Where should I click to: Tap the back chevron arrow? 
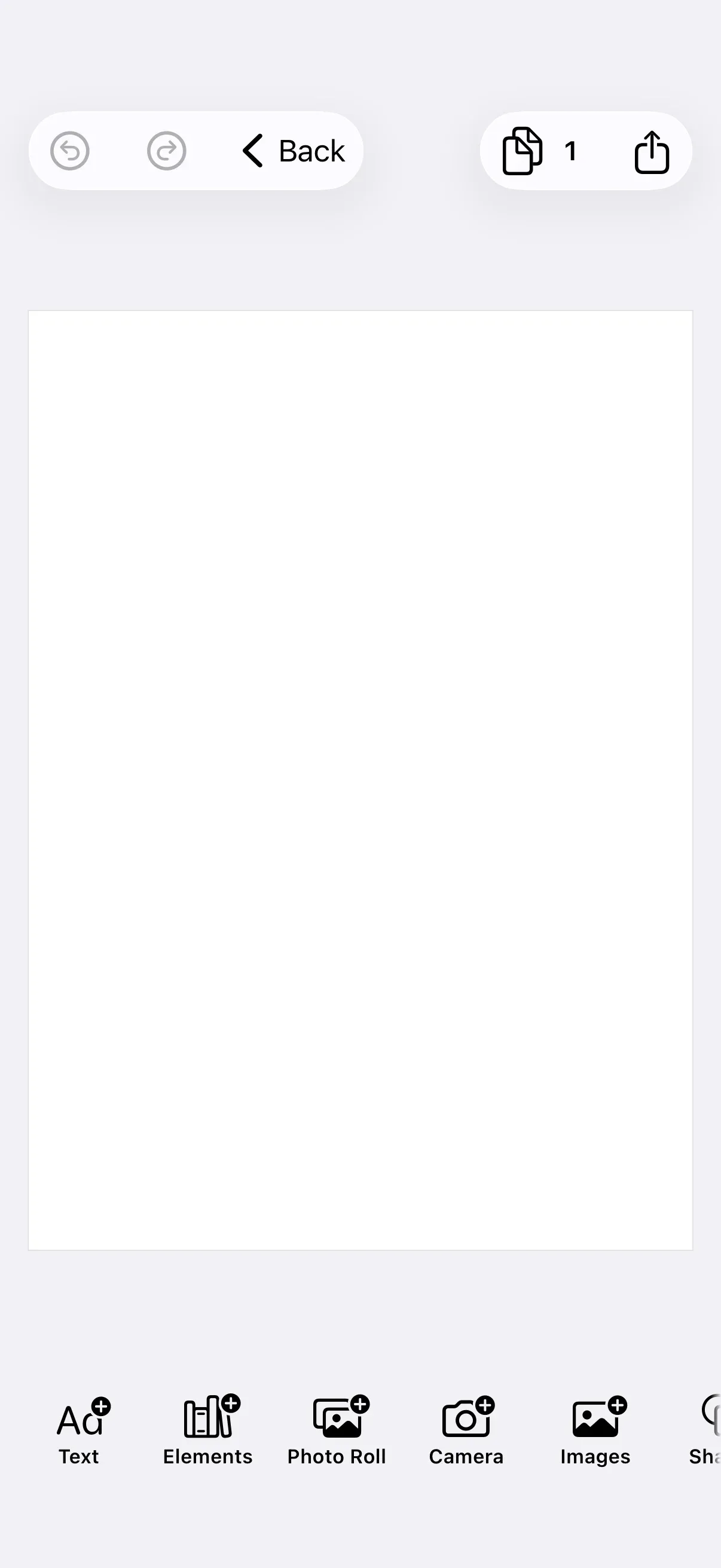click(x=253, y=151)
